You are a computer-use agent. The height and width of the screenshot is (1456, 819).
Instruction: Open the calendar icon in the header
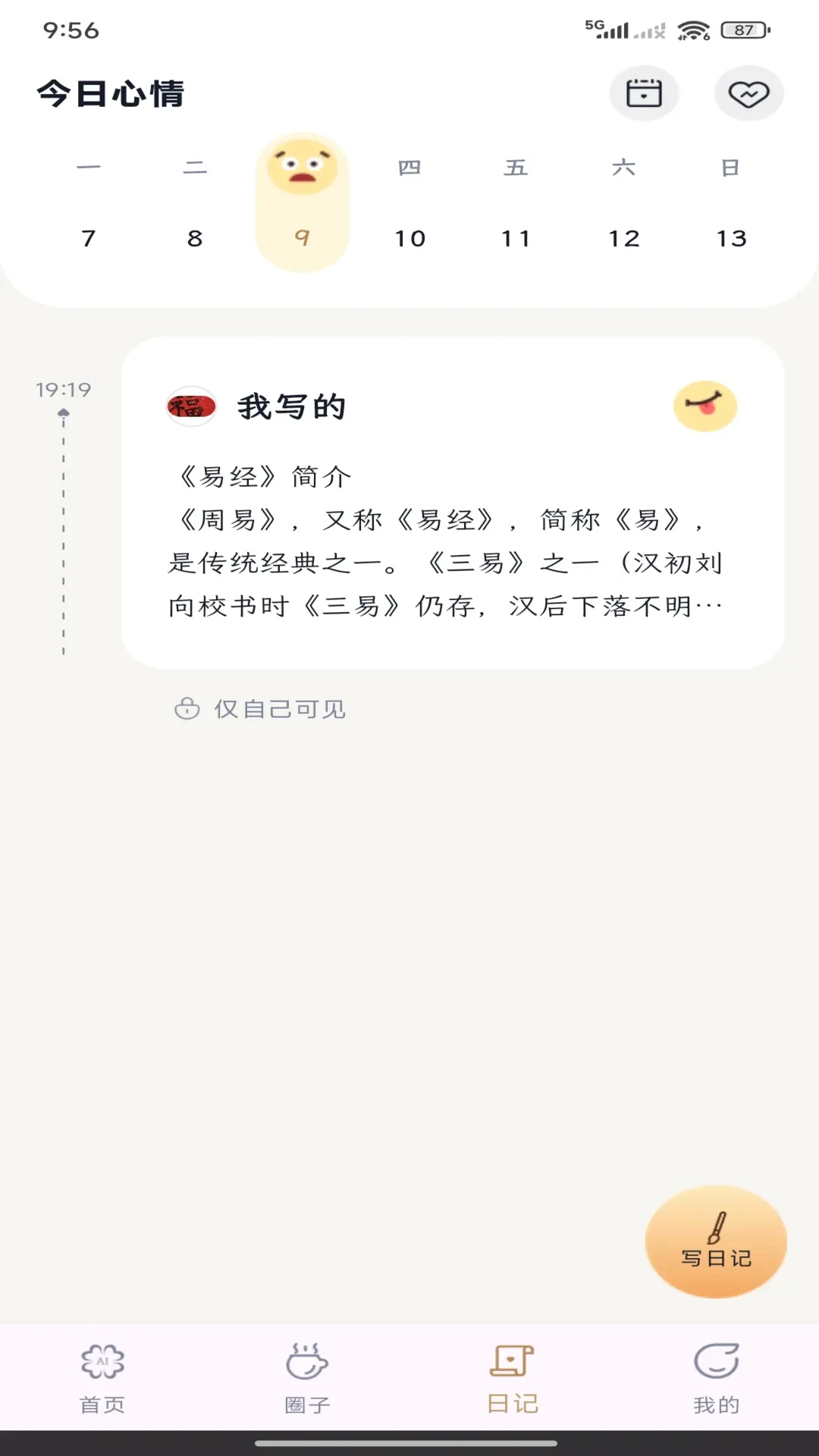pos(644,93)
